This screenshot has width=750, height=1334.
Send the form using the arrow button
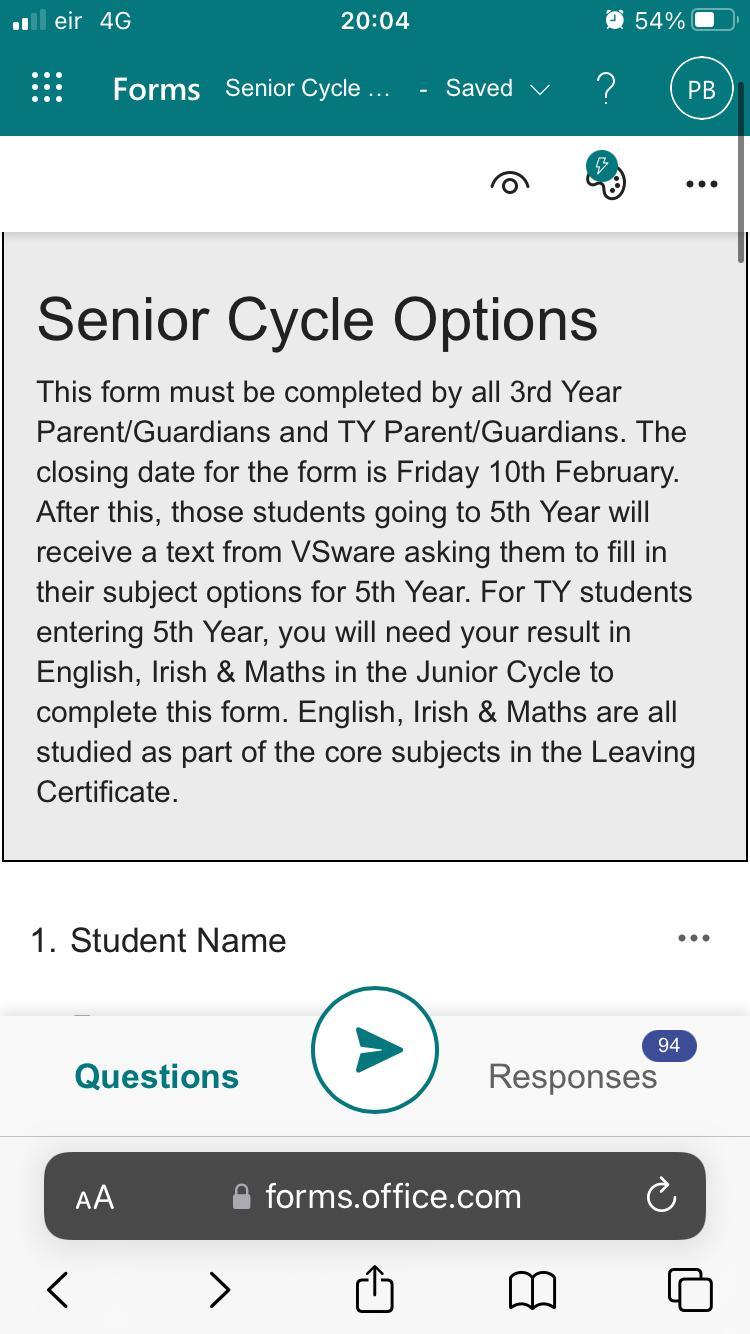pos(375,1049)
